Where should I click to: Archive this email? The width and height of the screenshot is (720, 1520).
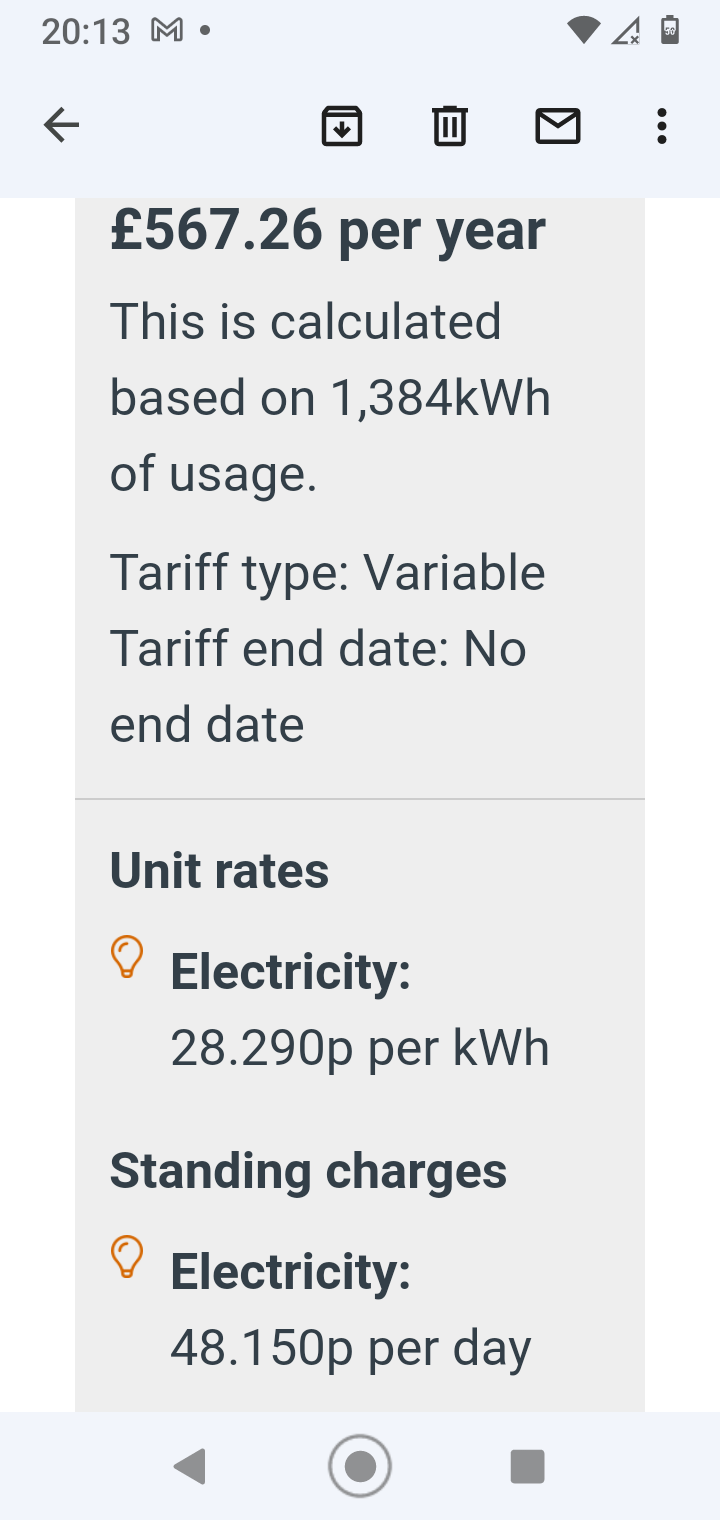coord(341,126)
